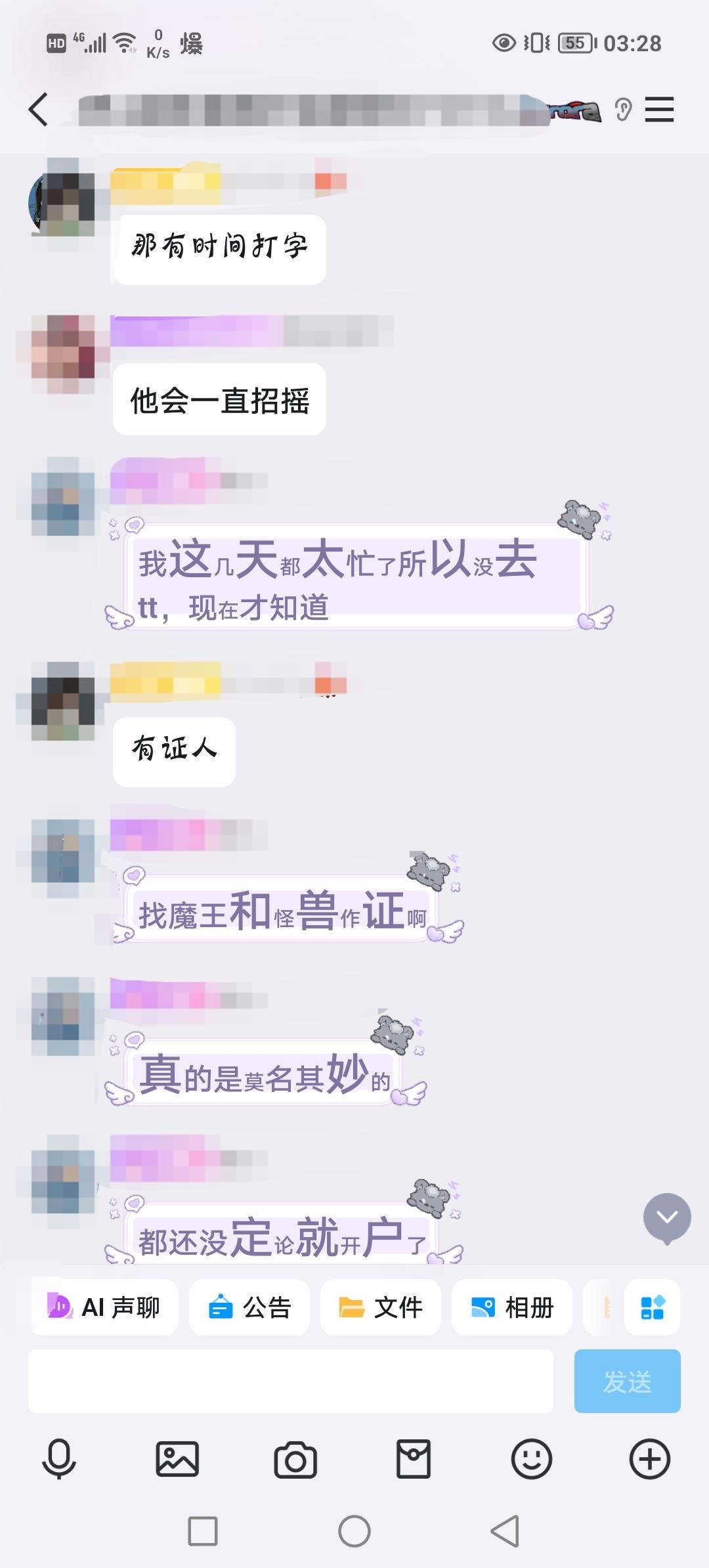Screen dimensions: 709x1568
Task: Tap 发送 to send the message
Action: (x=627, y=1380)
